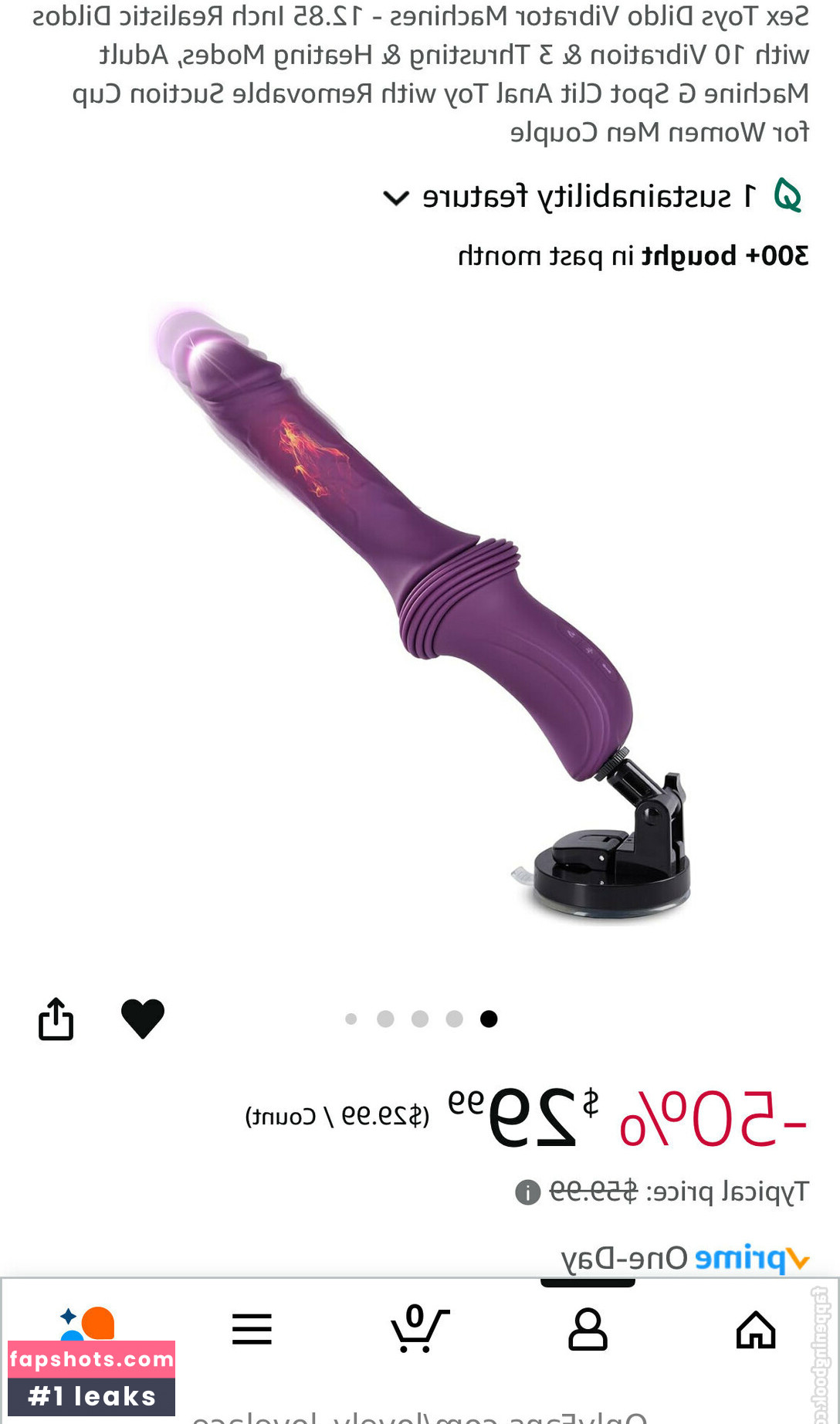Open typical price info icon

coord(527,1192)
